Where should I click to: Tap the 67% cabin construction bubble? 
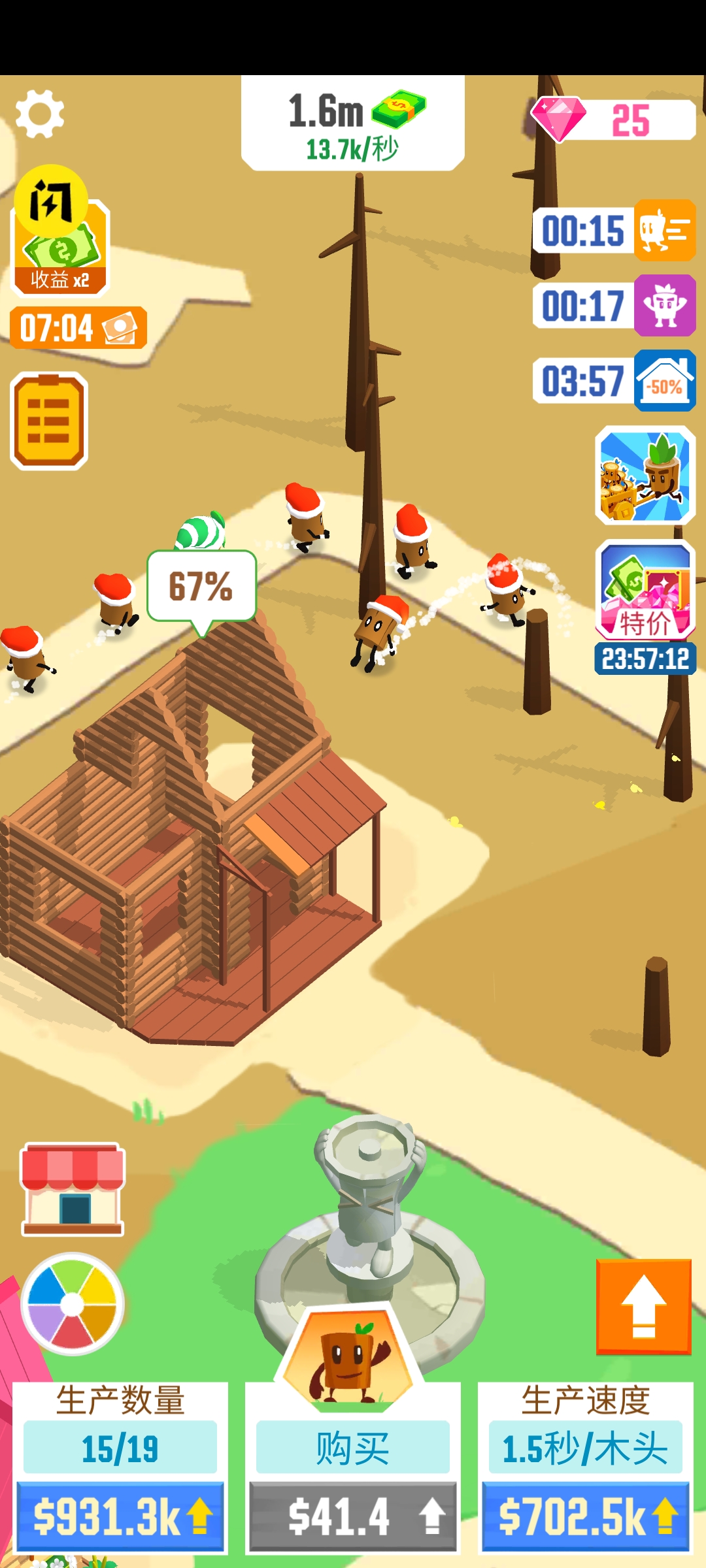click(x=201, y=586)
